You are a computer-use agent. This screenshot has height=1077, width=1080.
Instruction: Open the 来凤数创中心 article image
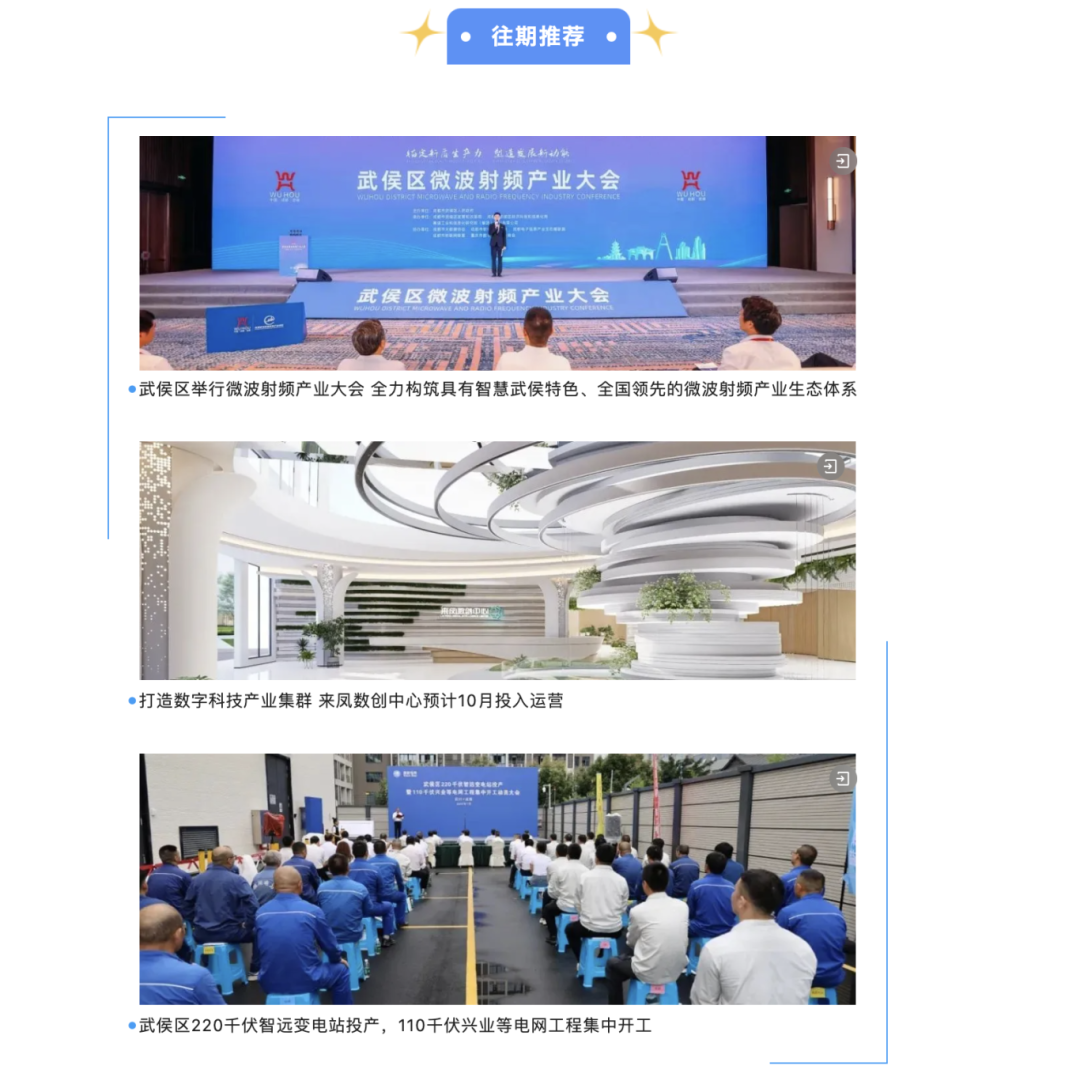coord(497,560)
